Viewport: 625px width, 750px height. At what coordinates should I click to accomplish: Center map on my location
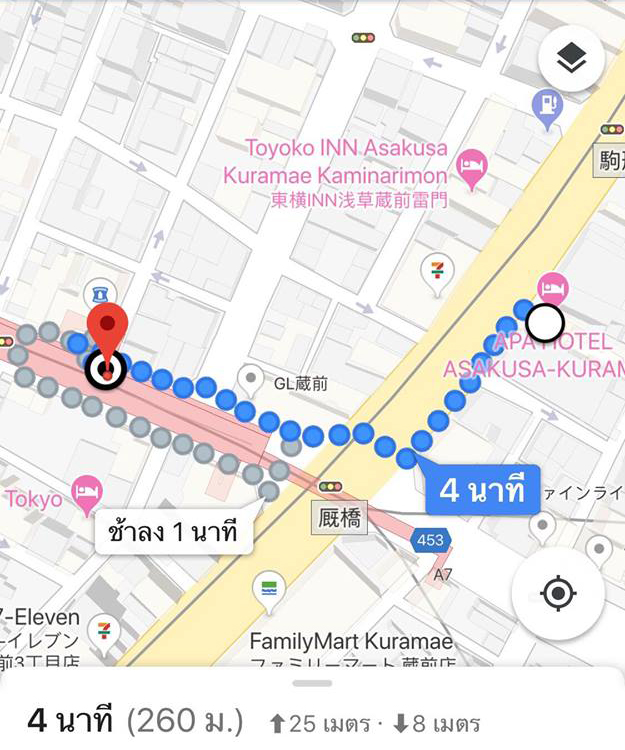point(557,594)
